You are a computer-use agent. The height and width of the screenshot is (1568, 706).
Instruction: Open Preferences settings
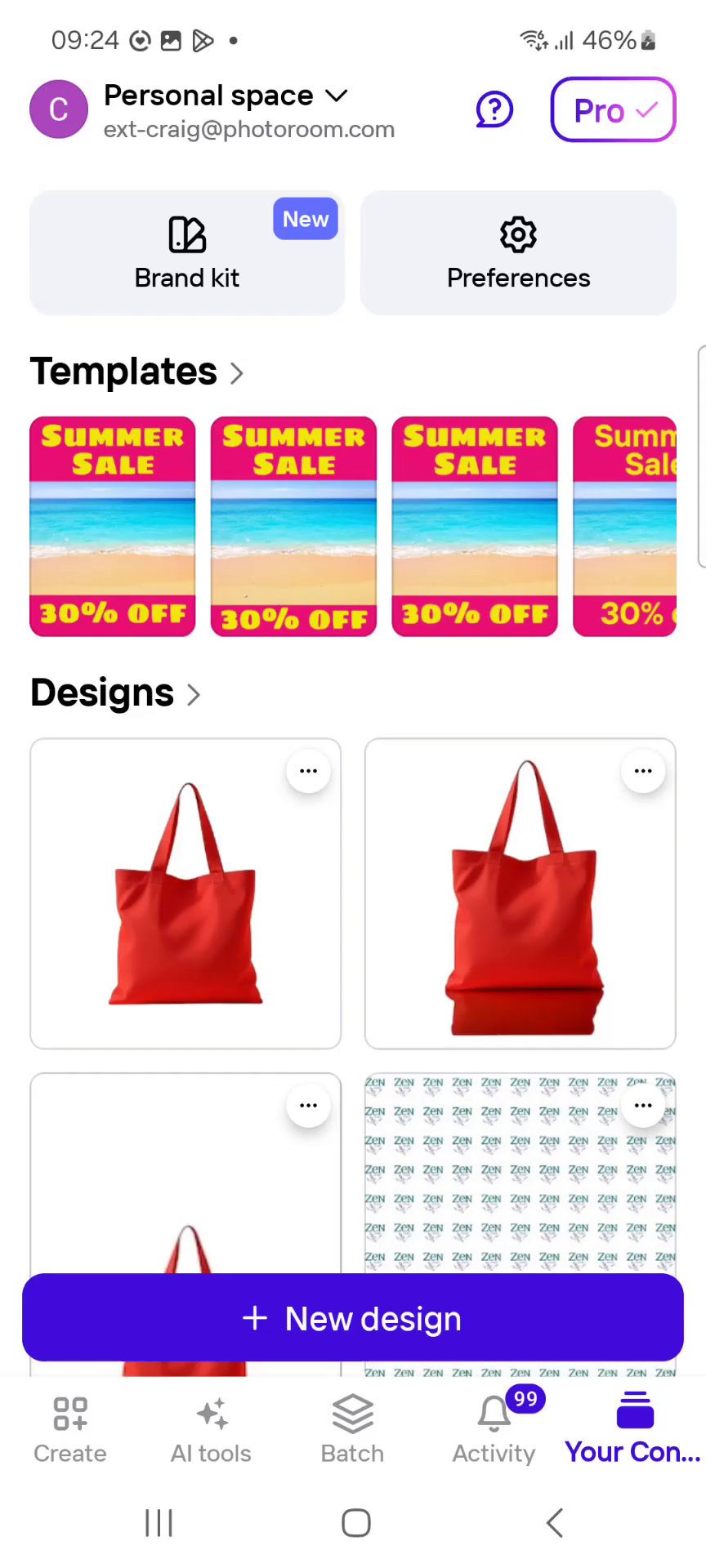coord(518,253)
